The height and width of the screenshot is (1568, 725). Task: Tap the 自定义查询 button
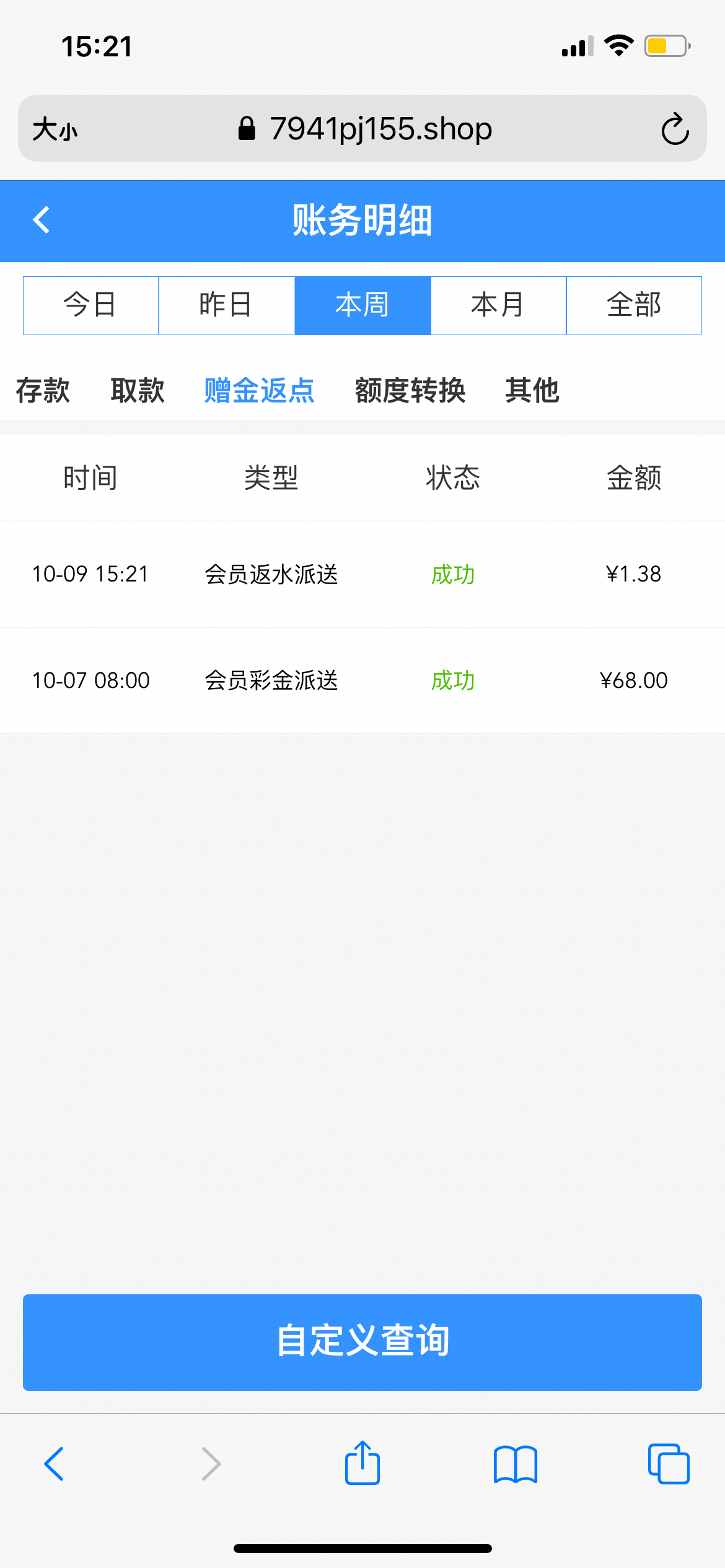(x=362, y=1341)
